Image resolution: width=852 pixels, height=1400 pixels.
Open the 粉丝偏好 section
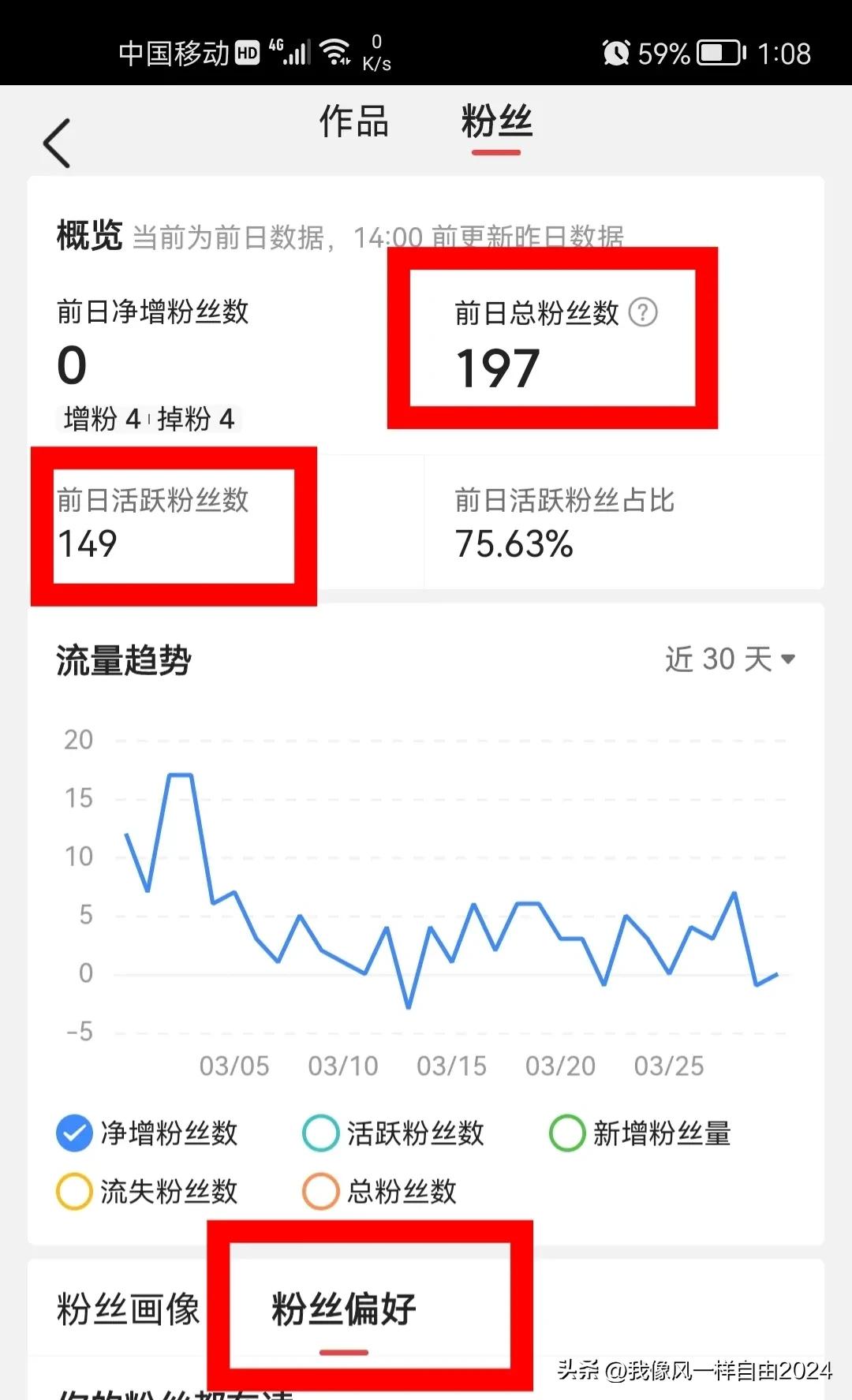[343, 1307]
